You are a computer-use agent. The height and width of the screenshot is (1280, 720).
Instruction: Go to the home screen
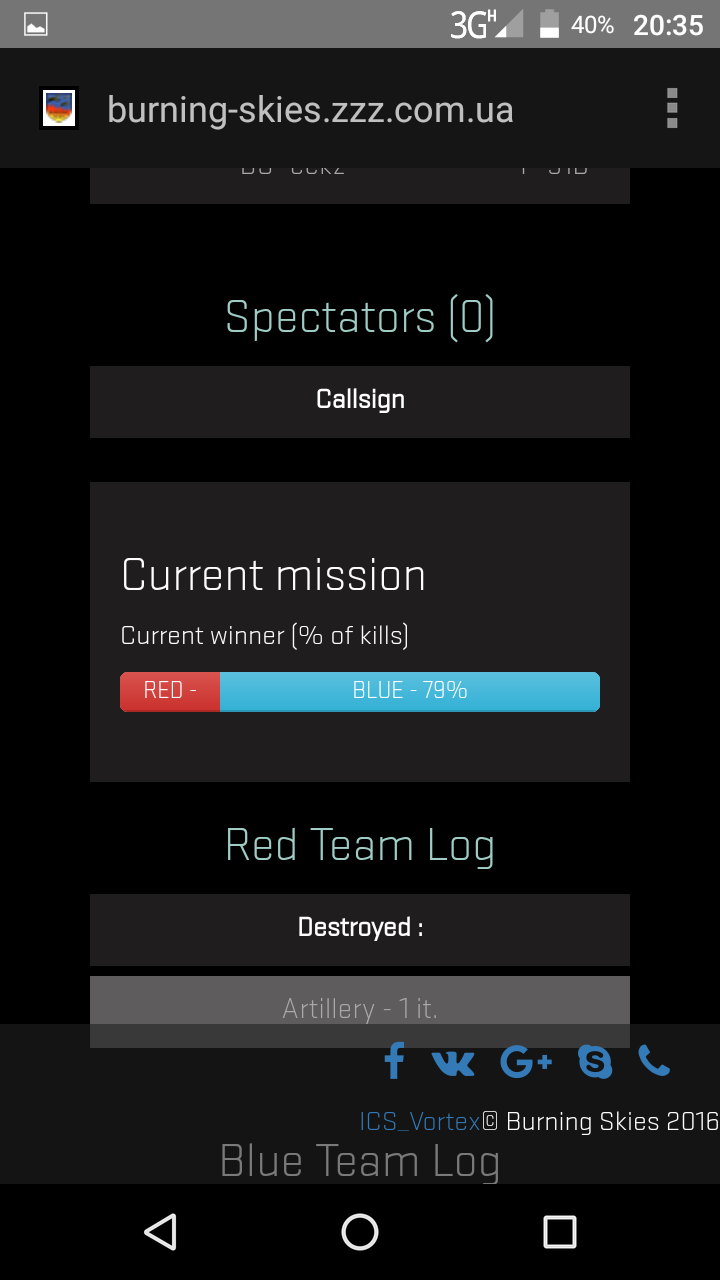(360, 1232)
